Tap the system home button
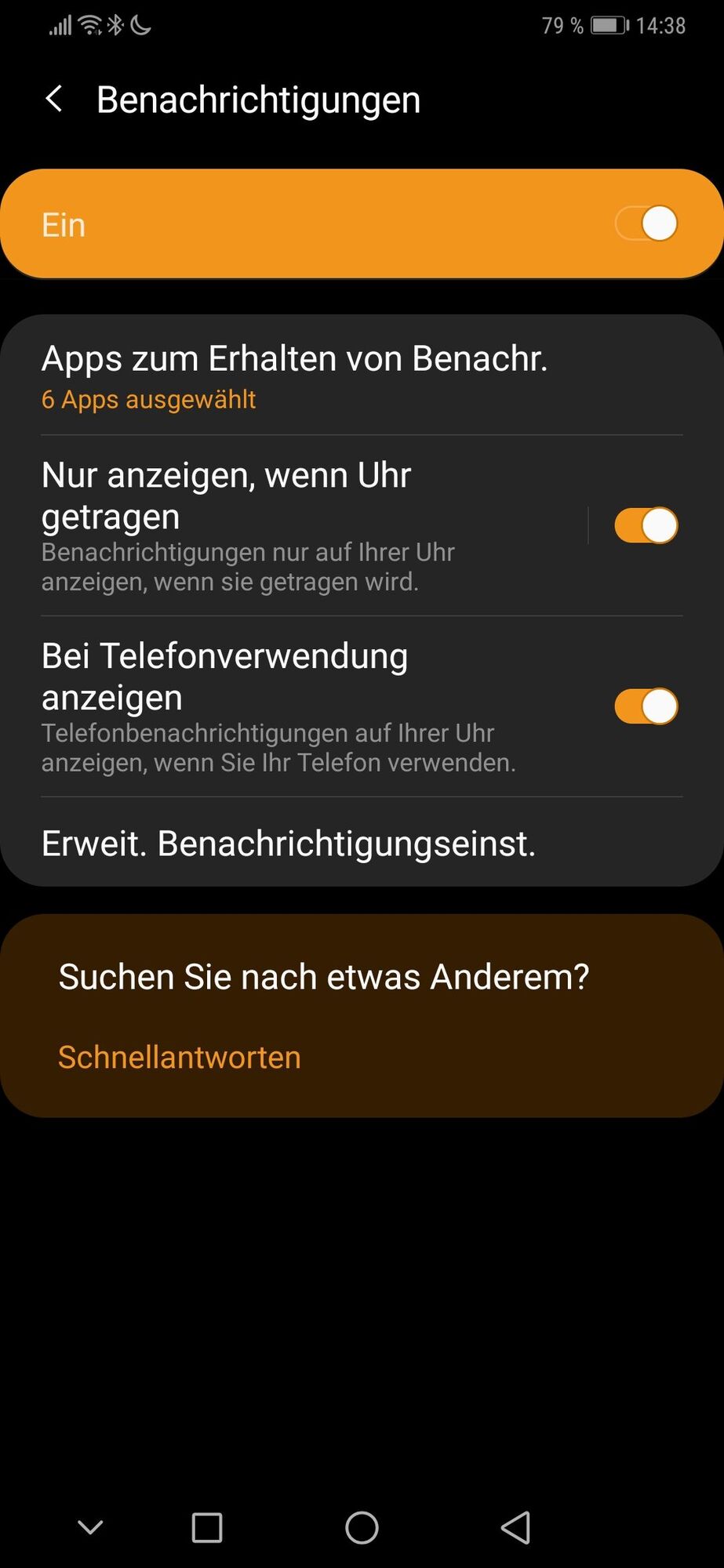The width and height of the screenshot is (724, 1568). [x=362, y=1527]
